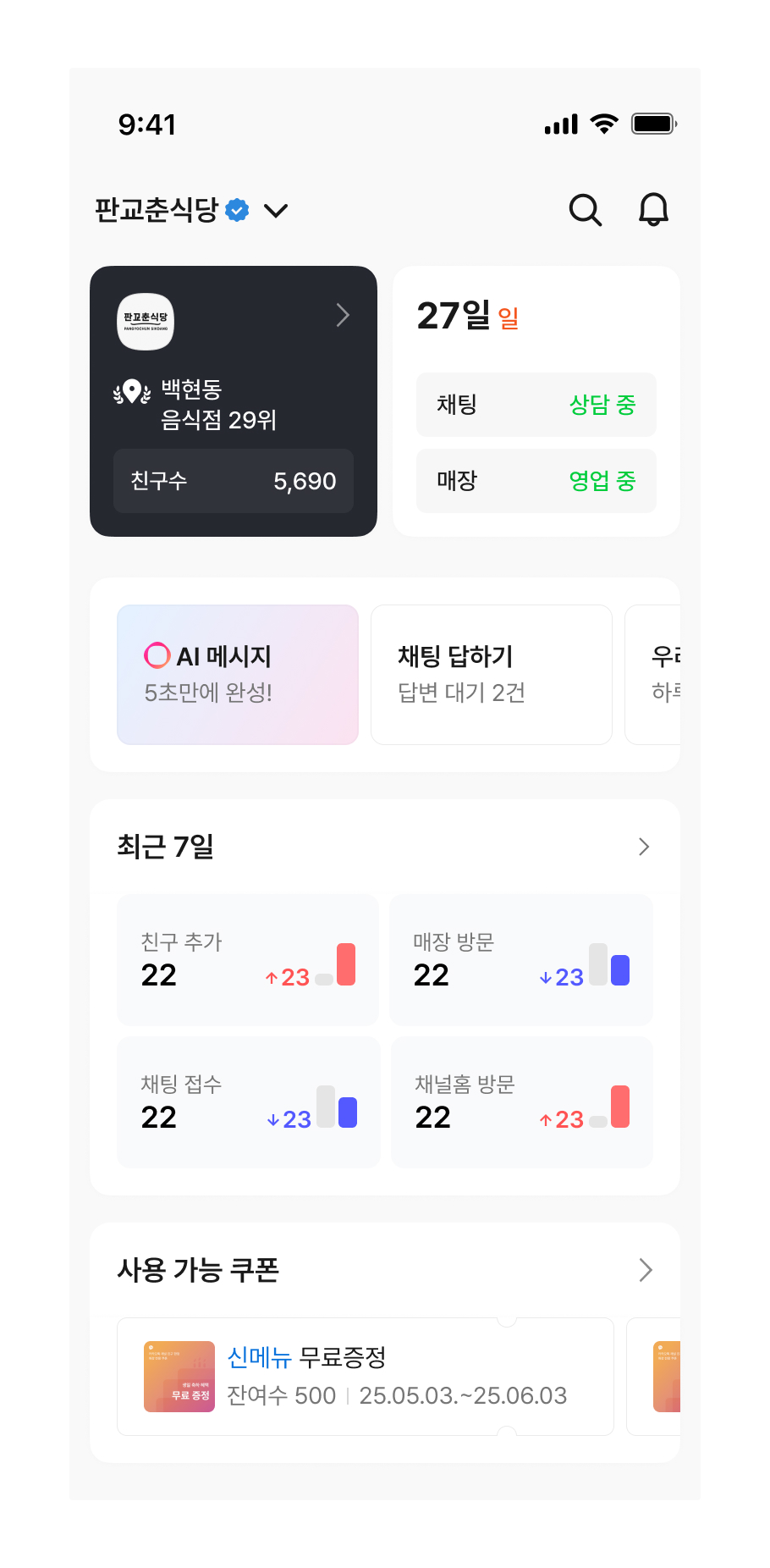
Task: Open the 사용 가능 쿠폰 list arrow
Action: (645, 1270)
